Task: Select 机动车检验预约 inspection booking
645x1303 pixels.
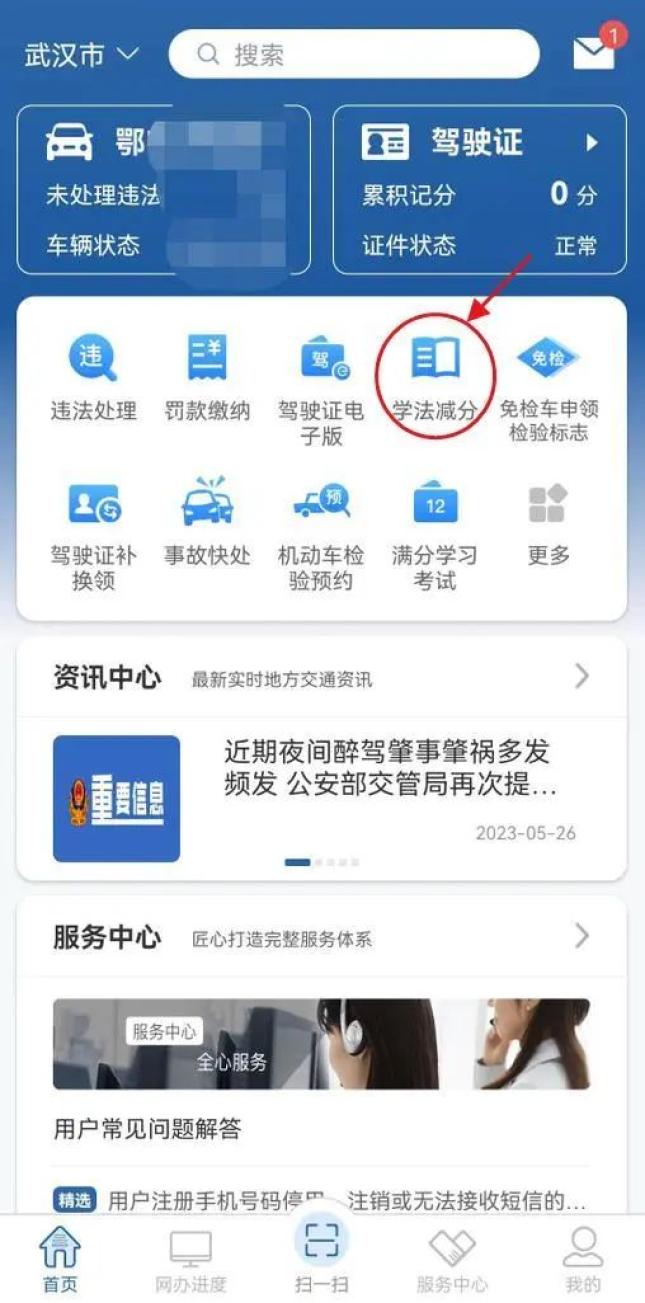Action: (x=321, y=530)
